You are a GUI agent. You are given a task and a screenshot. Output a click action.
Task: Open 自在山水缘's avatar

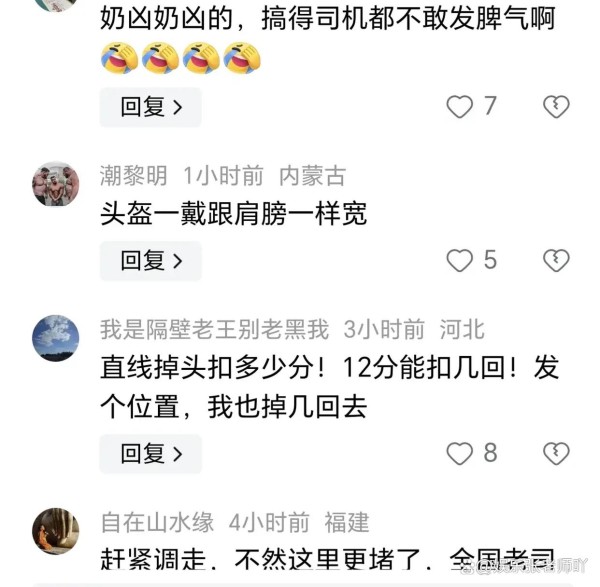(56, 530)
